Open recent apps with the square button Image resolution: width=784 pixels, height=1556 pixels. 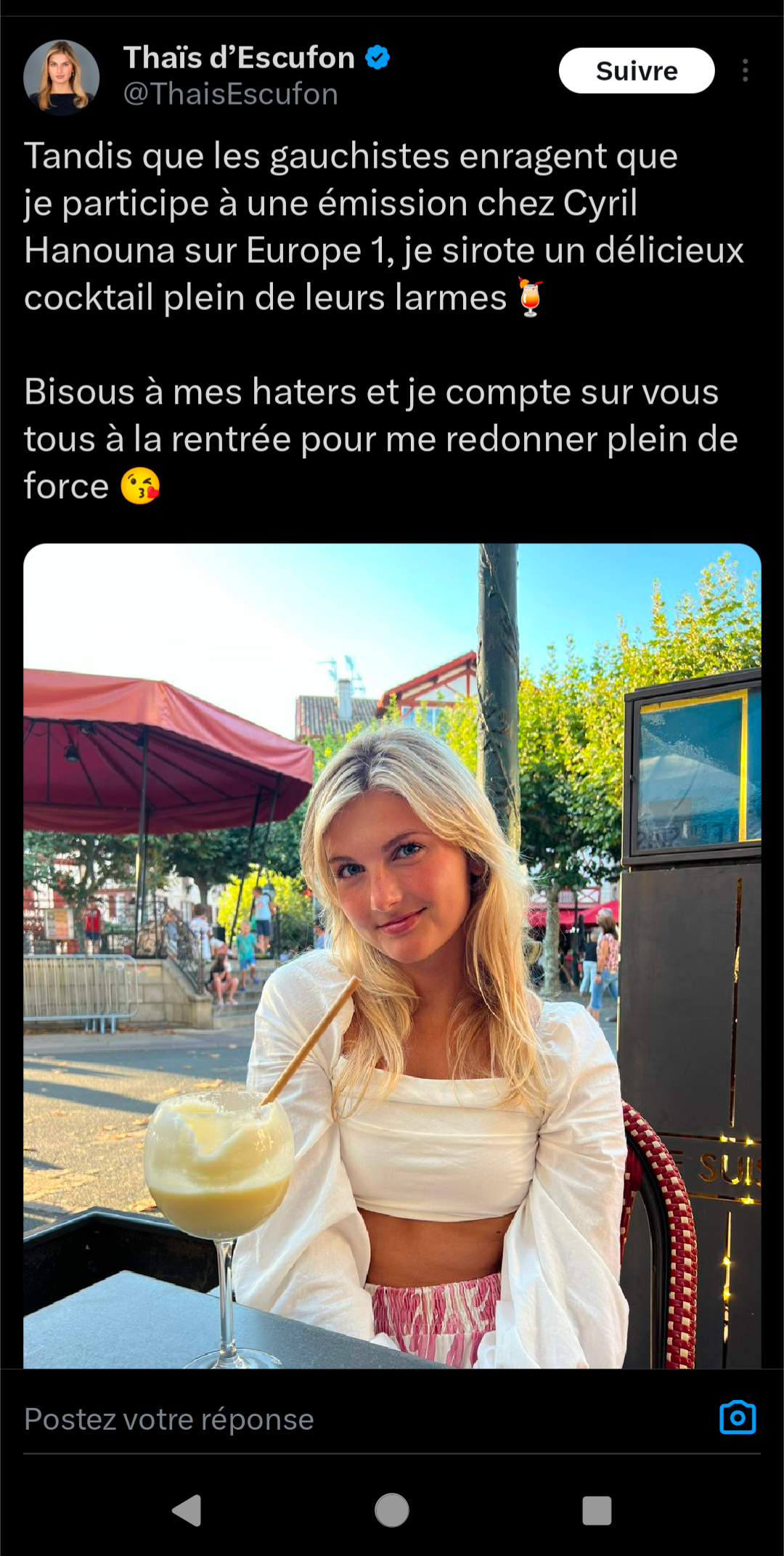pyautogui.click(x=597, y=1510)
